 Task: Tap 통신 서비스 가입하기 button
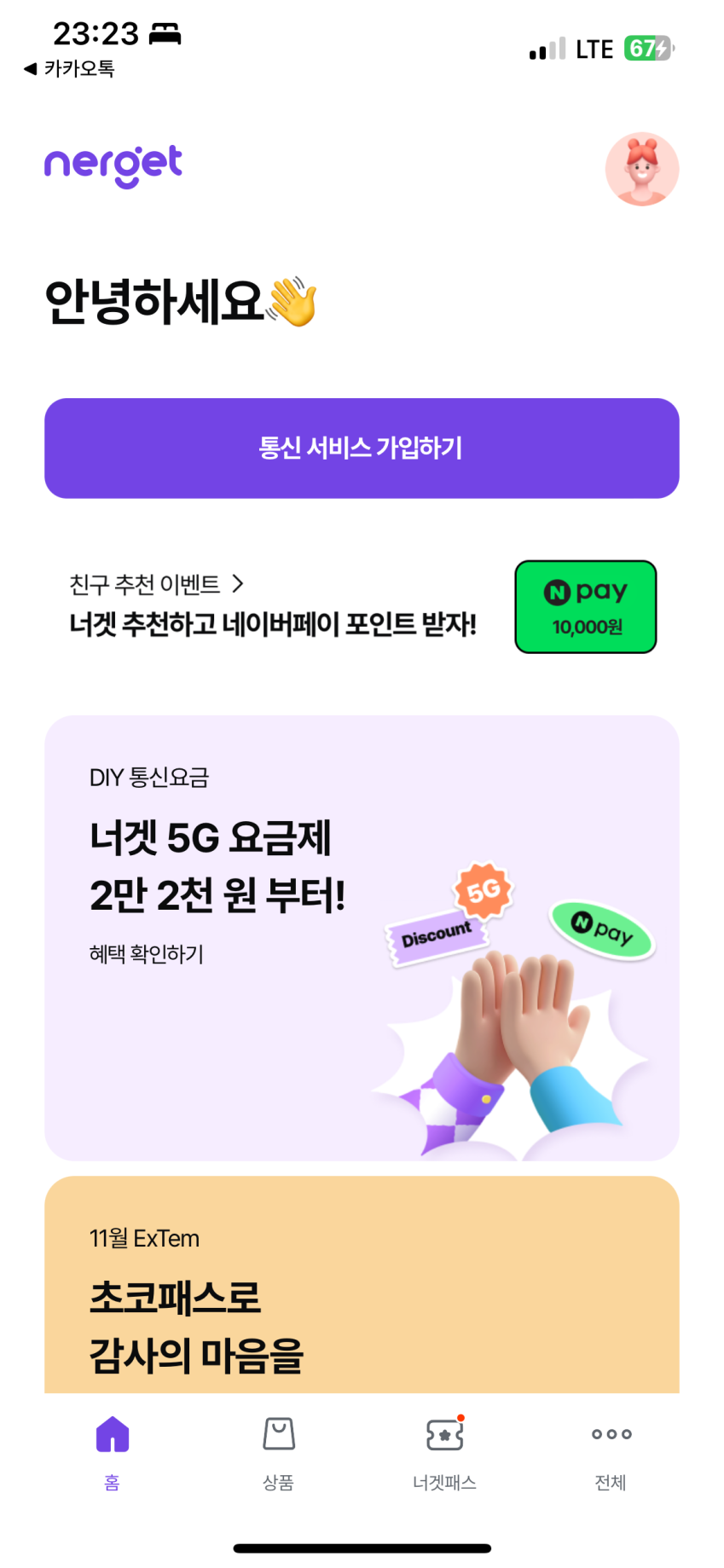pos(362,448)
